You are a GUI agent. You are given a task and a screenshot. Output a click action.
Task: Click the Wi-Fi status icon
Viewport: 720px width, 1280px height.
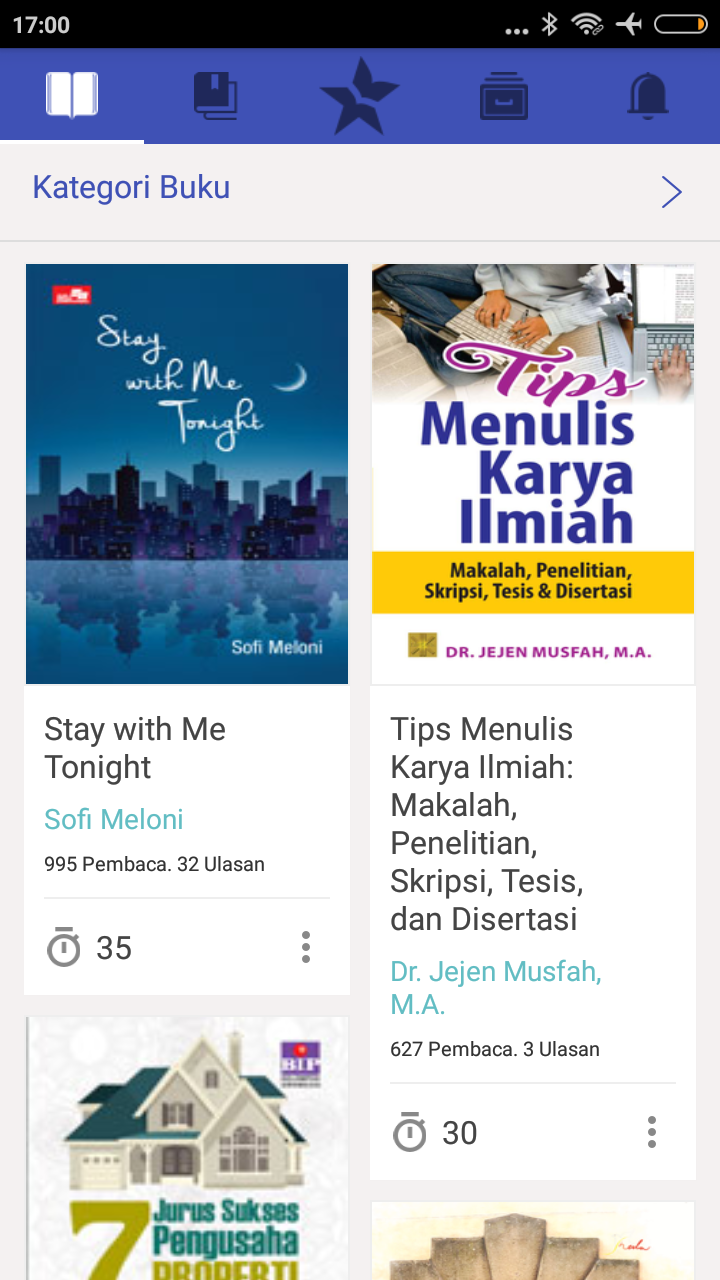586,24
